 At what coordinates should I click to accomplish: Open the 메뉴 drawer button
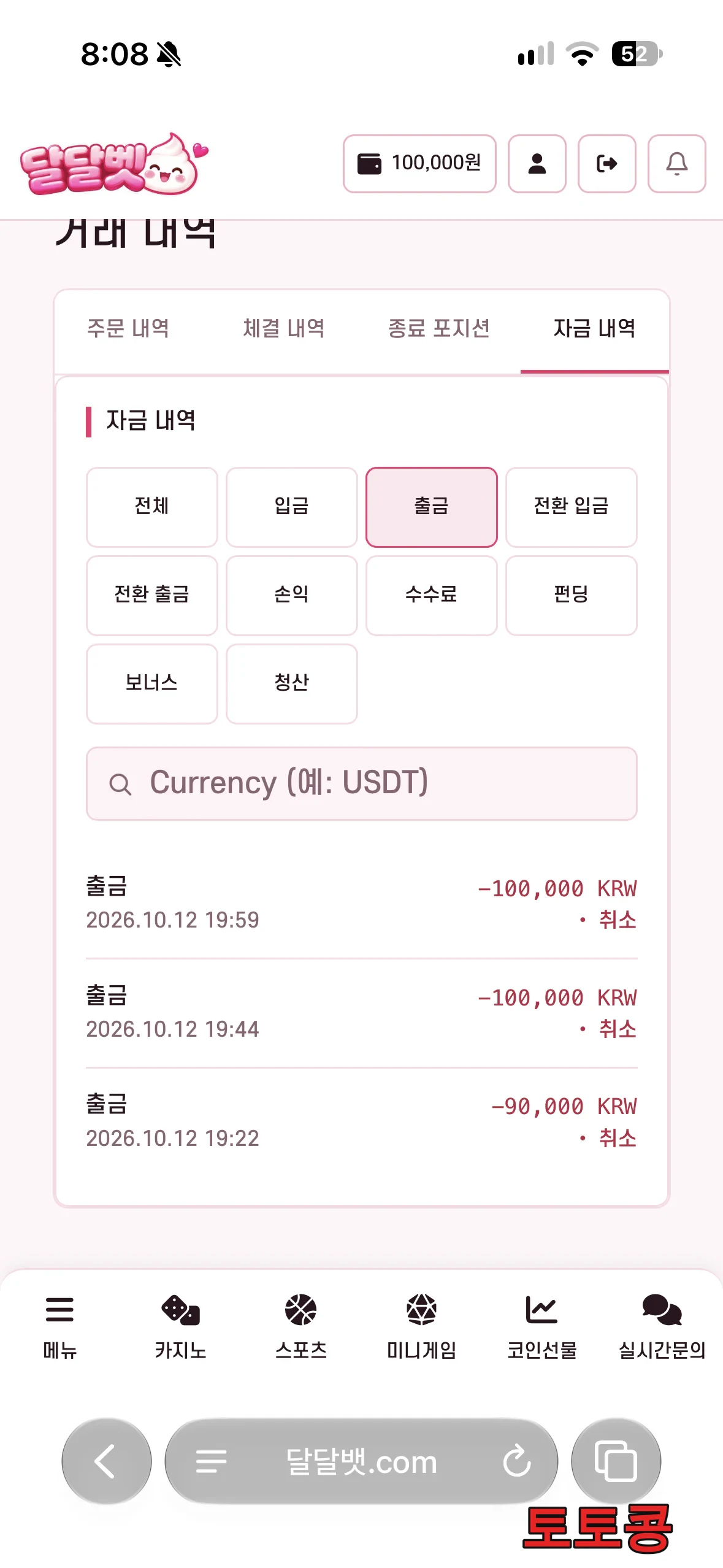point(59,1326)
